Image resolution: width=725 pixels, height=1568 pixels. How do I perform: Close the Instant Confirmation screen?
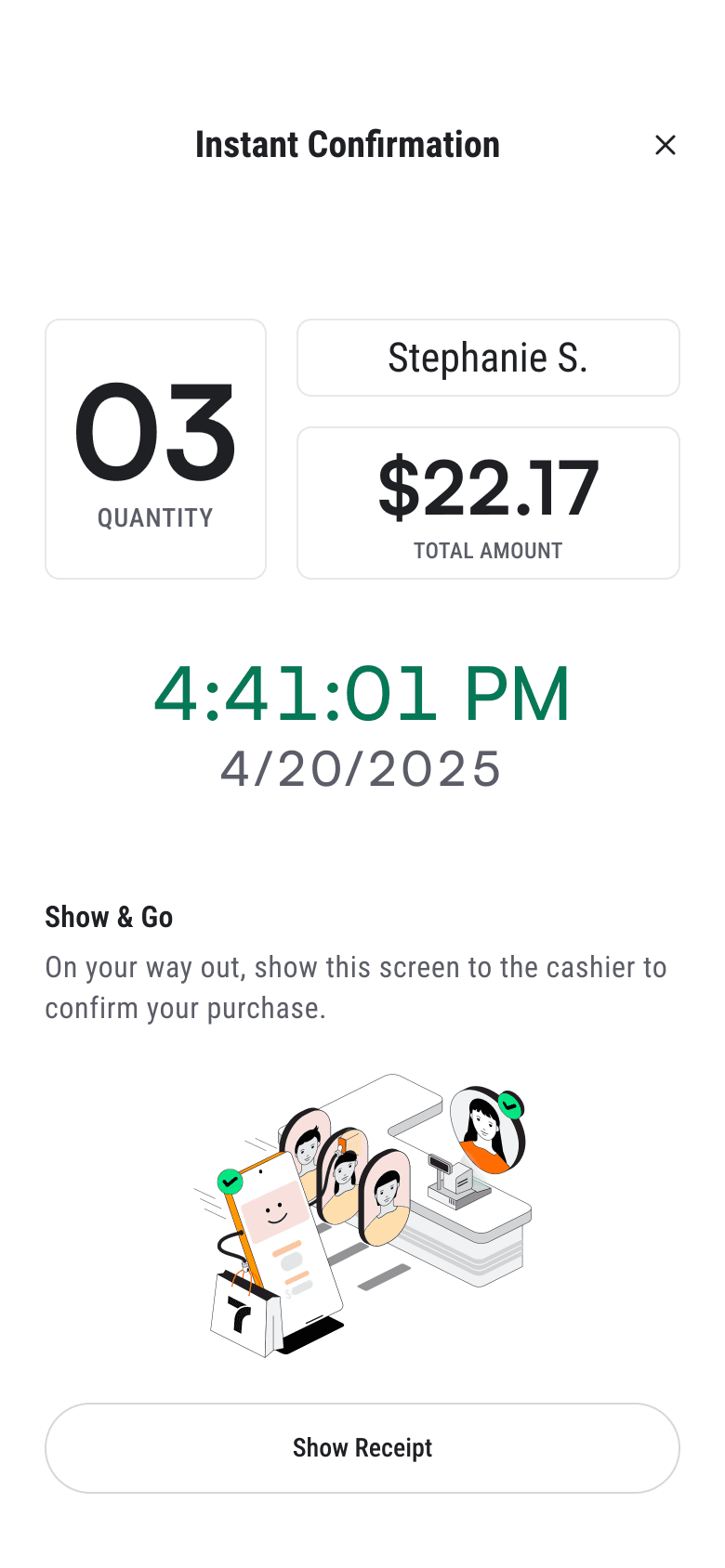tap(665, 145)
